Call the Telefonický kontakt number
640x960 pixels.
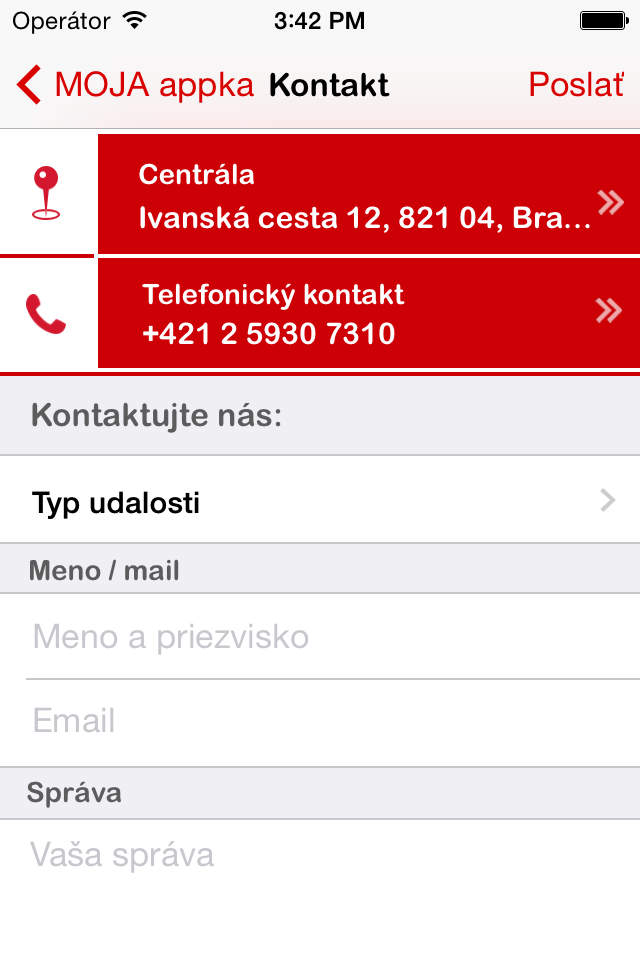click(368, 314)
